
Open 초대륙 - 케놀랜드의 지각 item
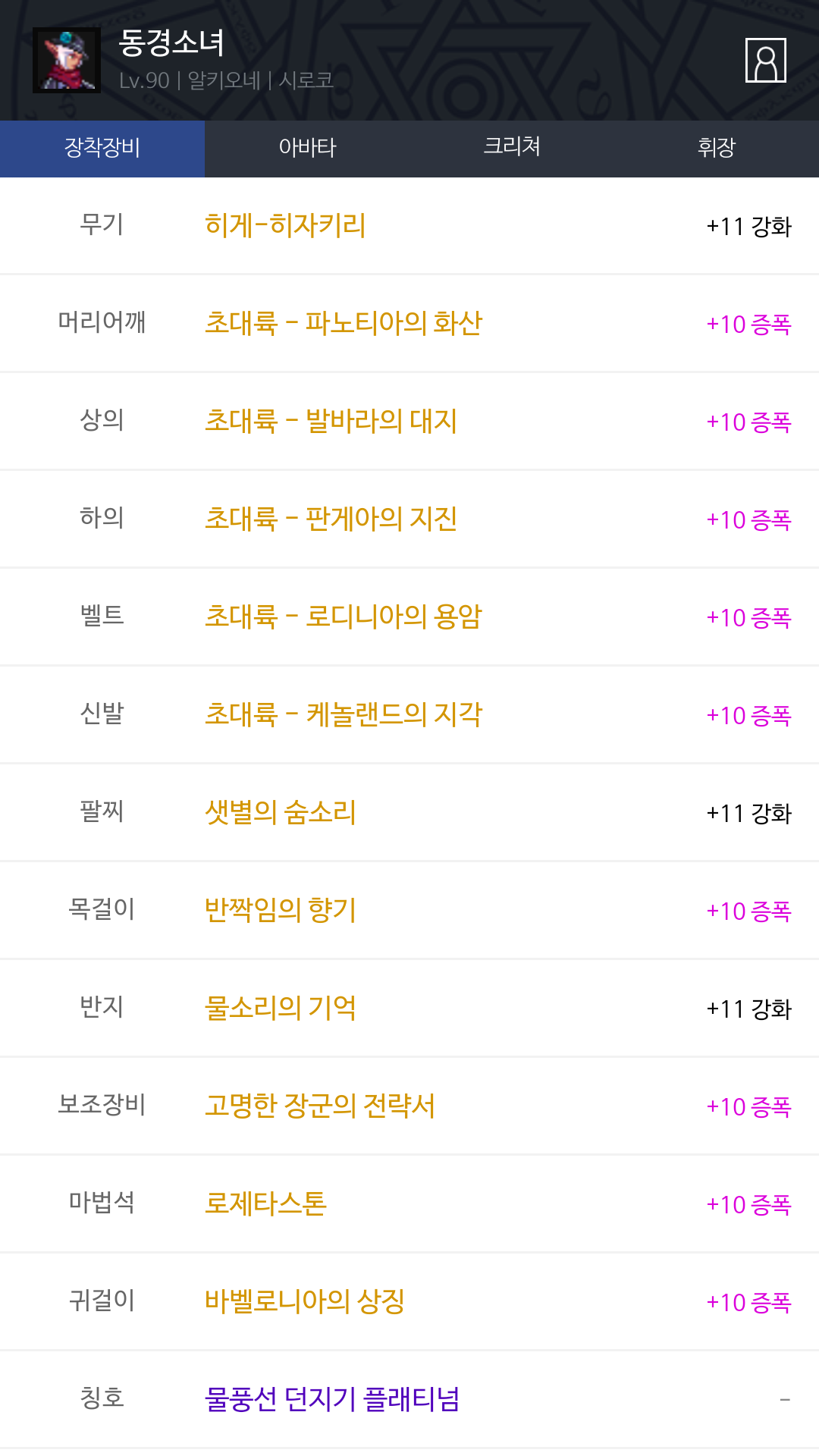(344, 715)
